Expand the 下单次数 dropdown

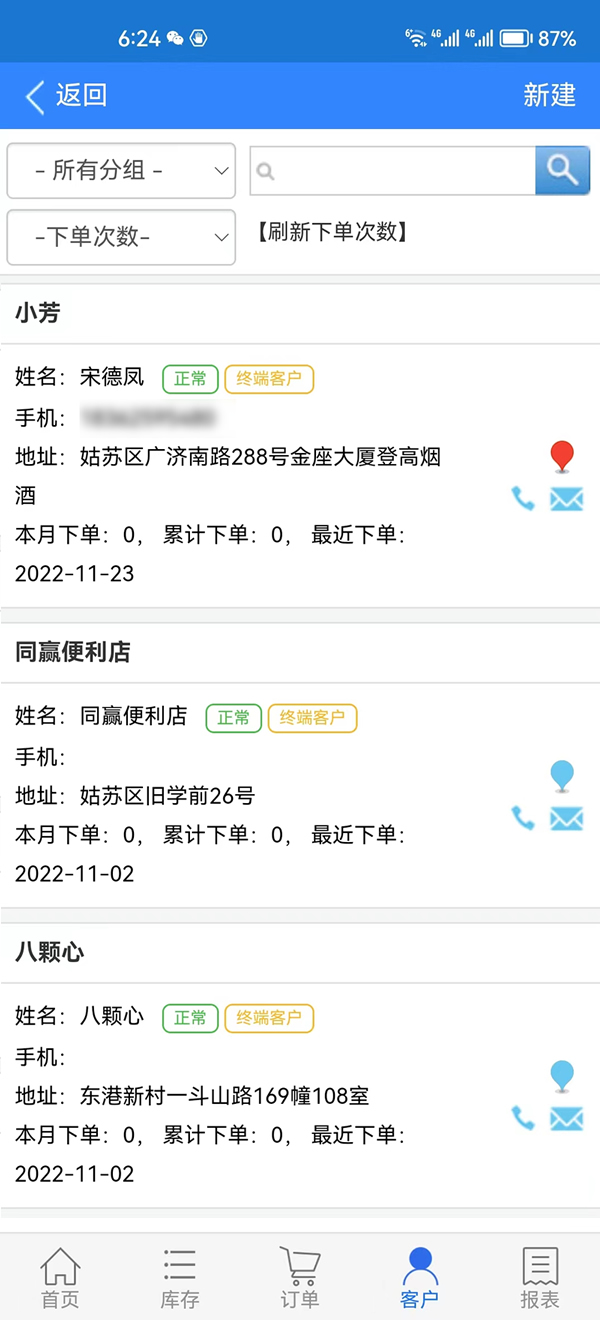121,237
